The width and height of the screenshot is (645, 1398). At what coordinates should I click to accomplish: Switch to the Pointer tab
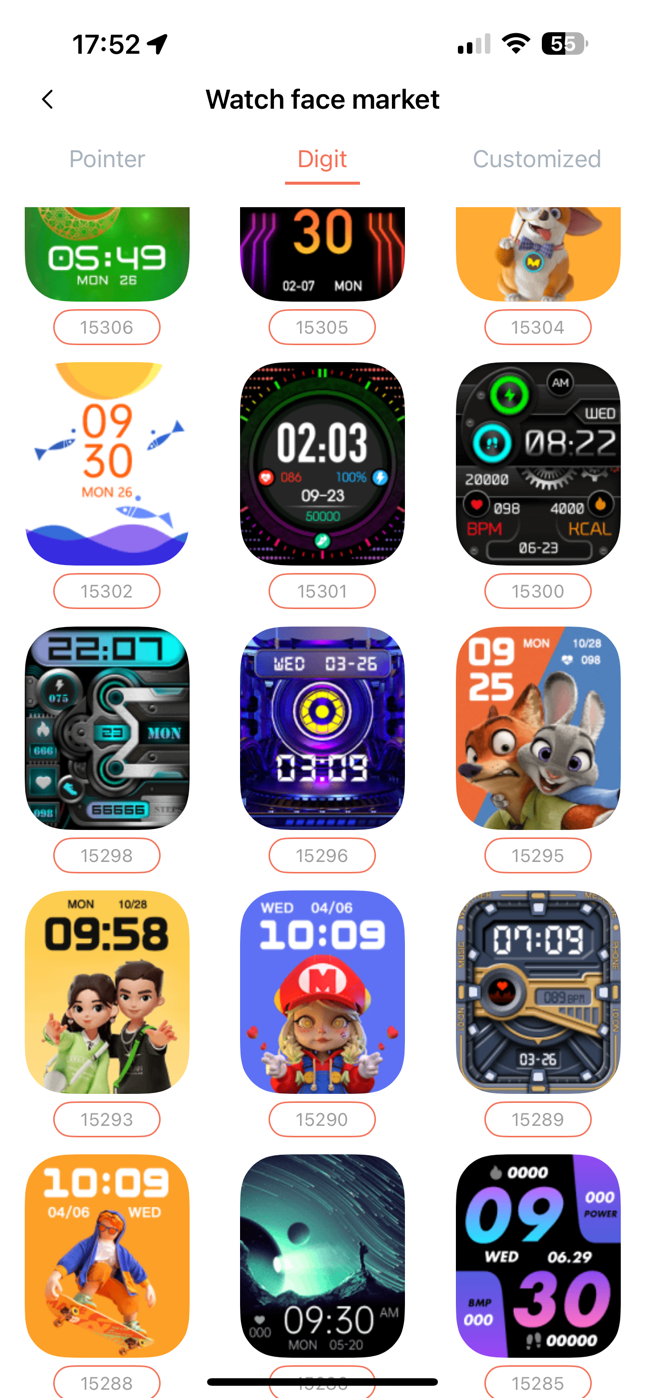pos(107,159)
